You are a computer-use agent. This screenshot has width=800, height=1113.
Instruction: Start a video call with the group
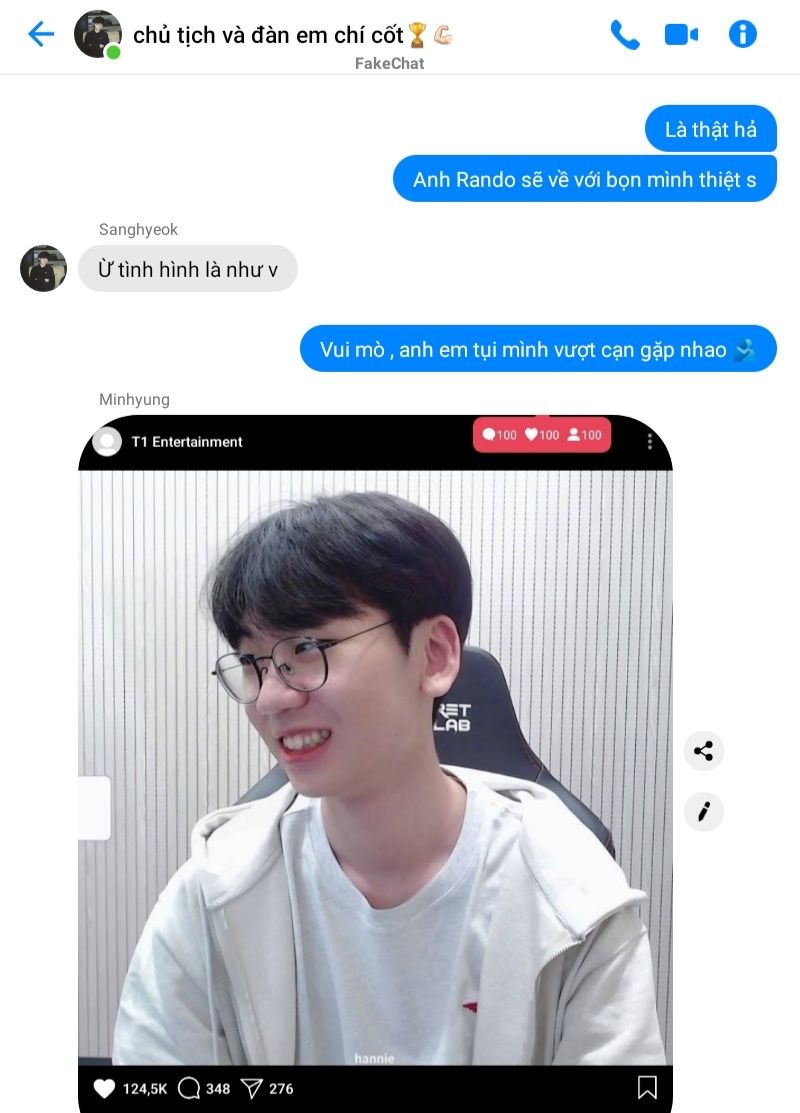pos(681,35)
